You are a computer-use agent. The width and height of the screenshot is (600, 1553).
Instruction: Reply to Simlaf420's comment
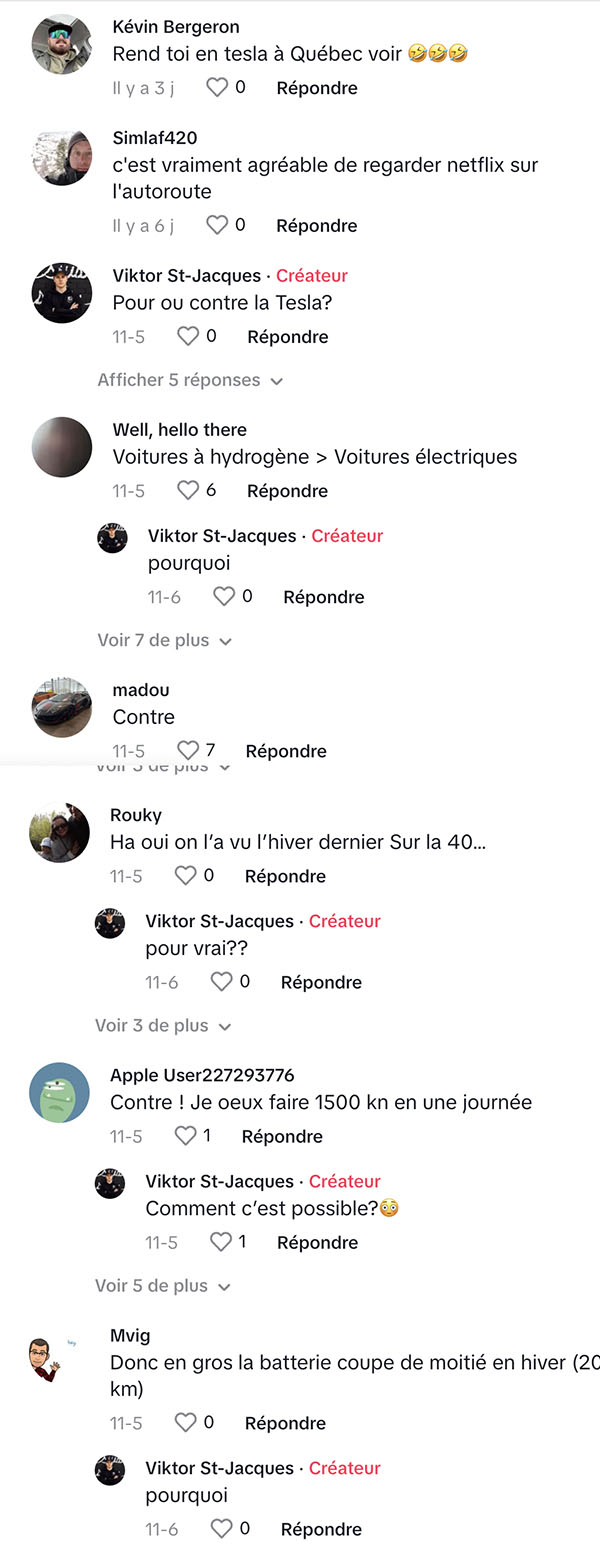coord(317,226)
